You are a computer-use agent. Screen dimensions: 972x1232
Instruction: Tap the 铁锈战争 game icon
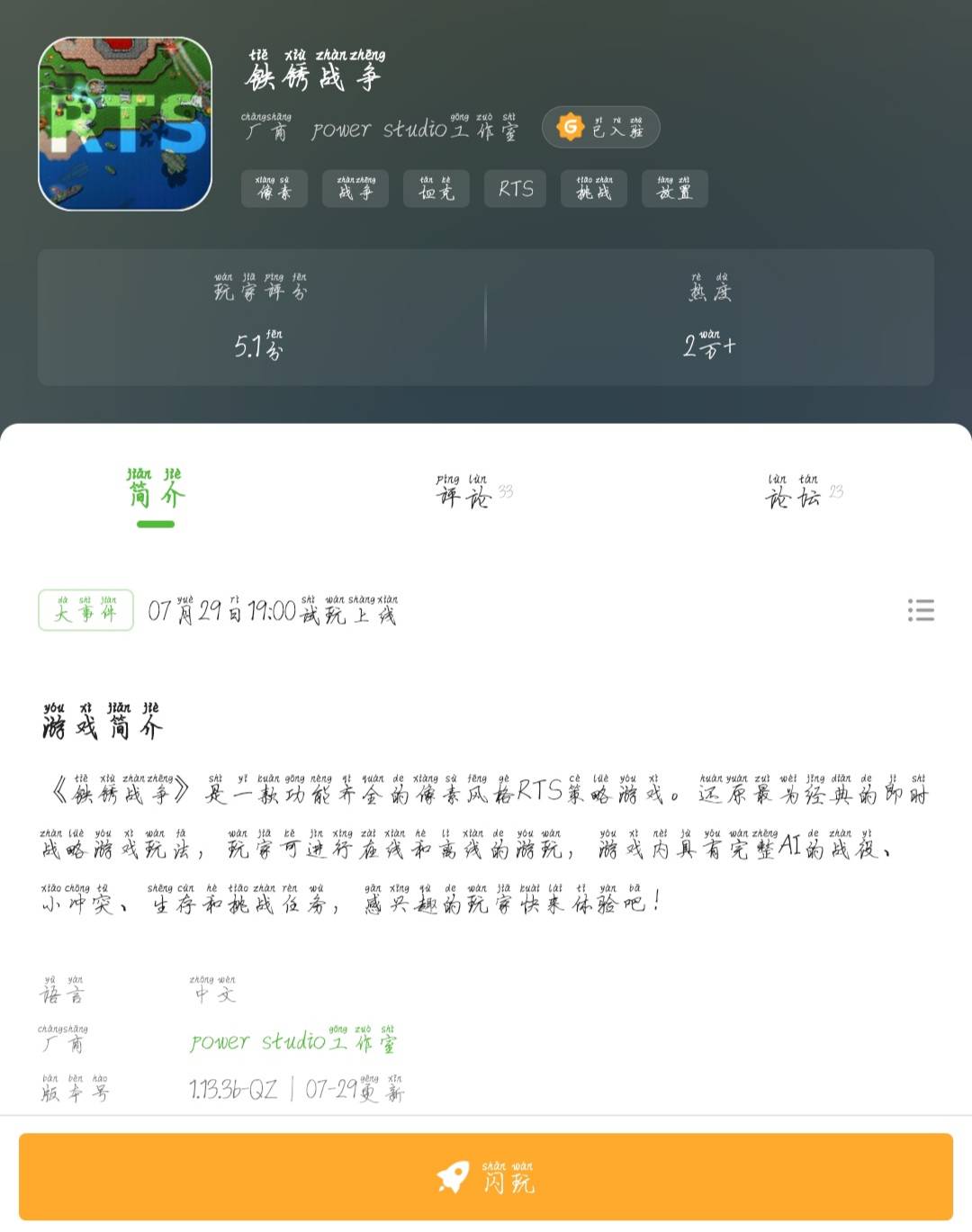tap(125, 123)
